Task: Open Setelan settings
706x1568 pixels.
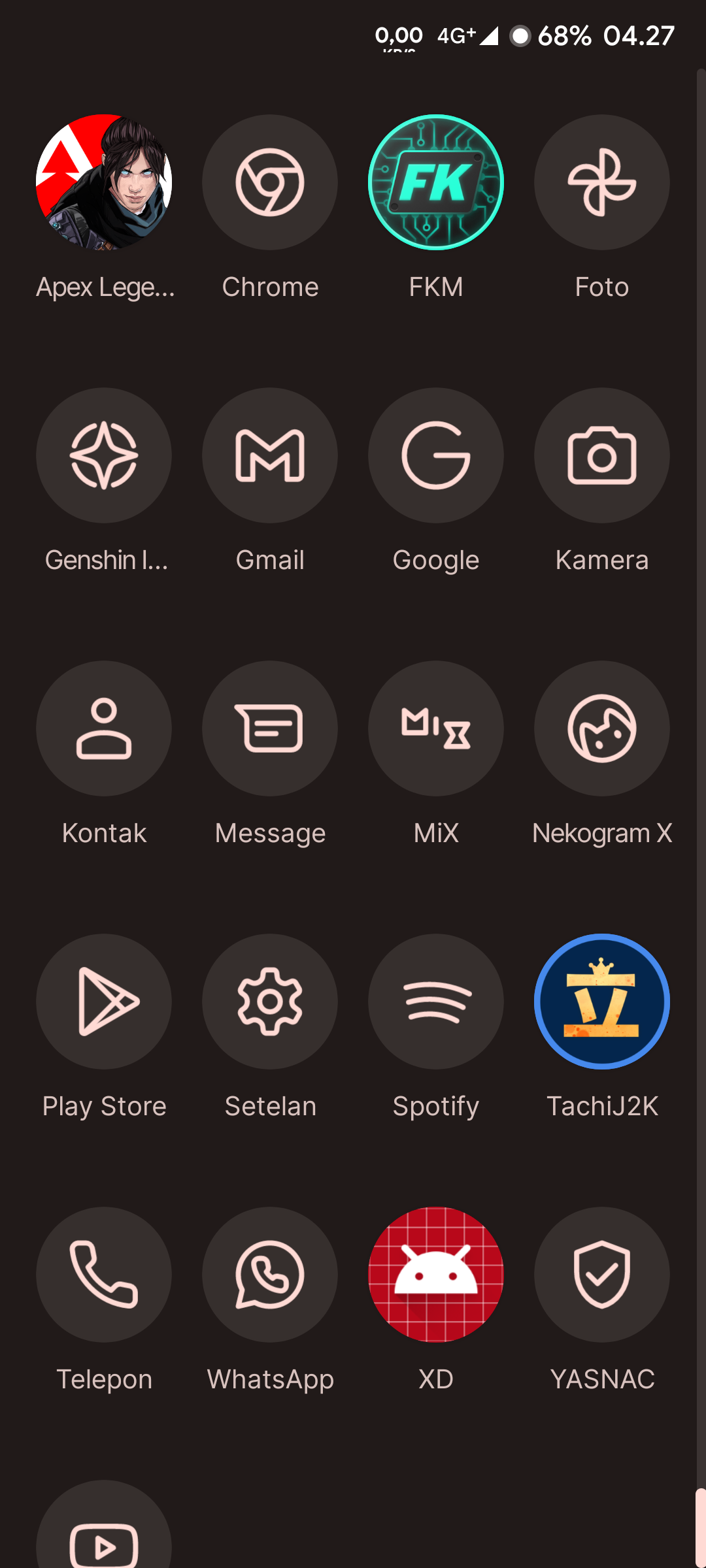Action: [270, 1002]
